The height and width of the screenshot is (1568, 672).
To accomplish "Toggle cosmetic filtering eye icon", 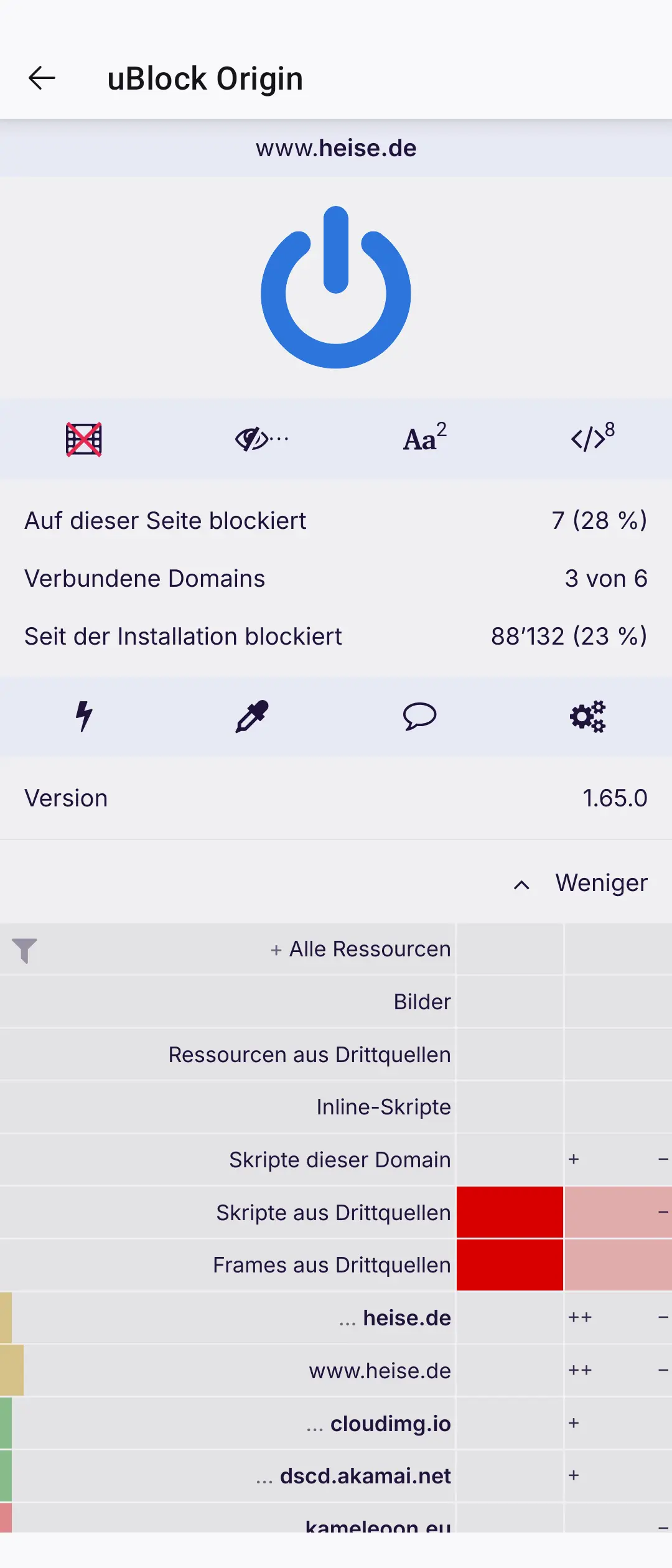I will 261,439.
